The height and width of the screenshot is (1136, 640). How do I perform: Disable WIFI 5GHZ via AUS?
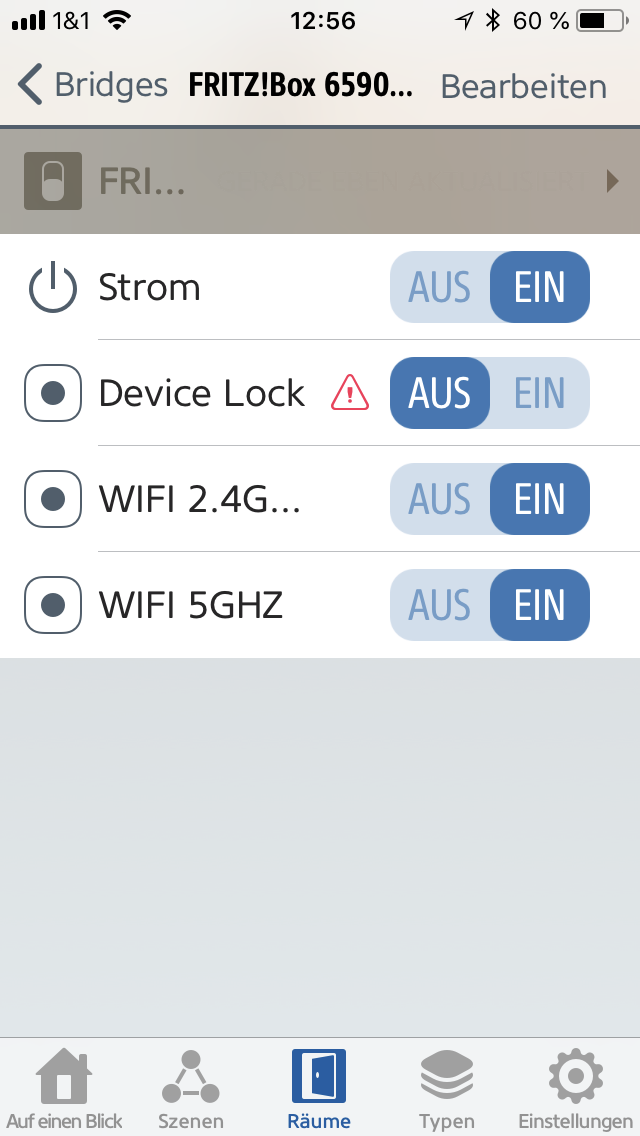pos(440,606)
